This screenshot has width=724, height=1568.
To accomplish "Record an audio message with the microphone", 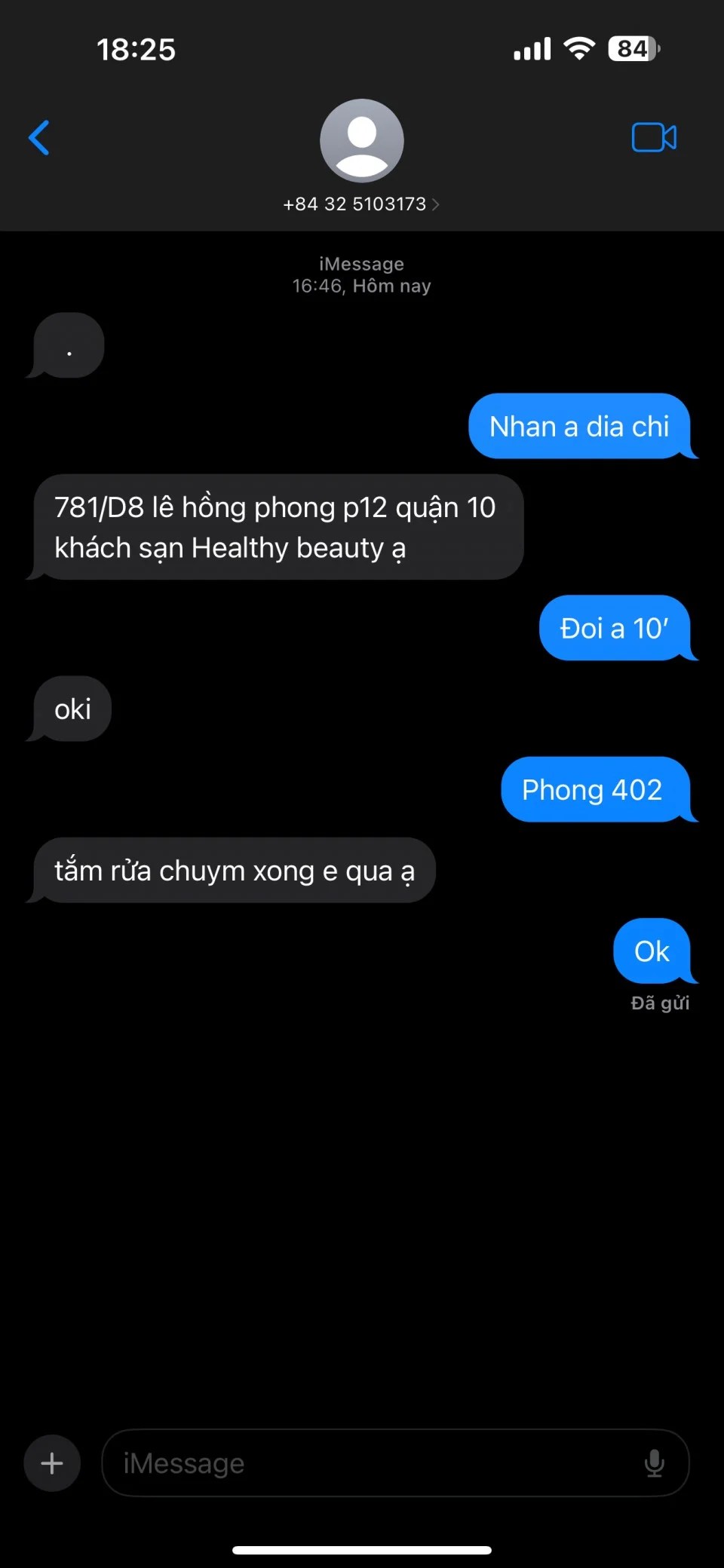I will pyautogui.click(x=654, y=1463).
